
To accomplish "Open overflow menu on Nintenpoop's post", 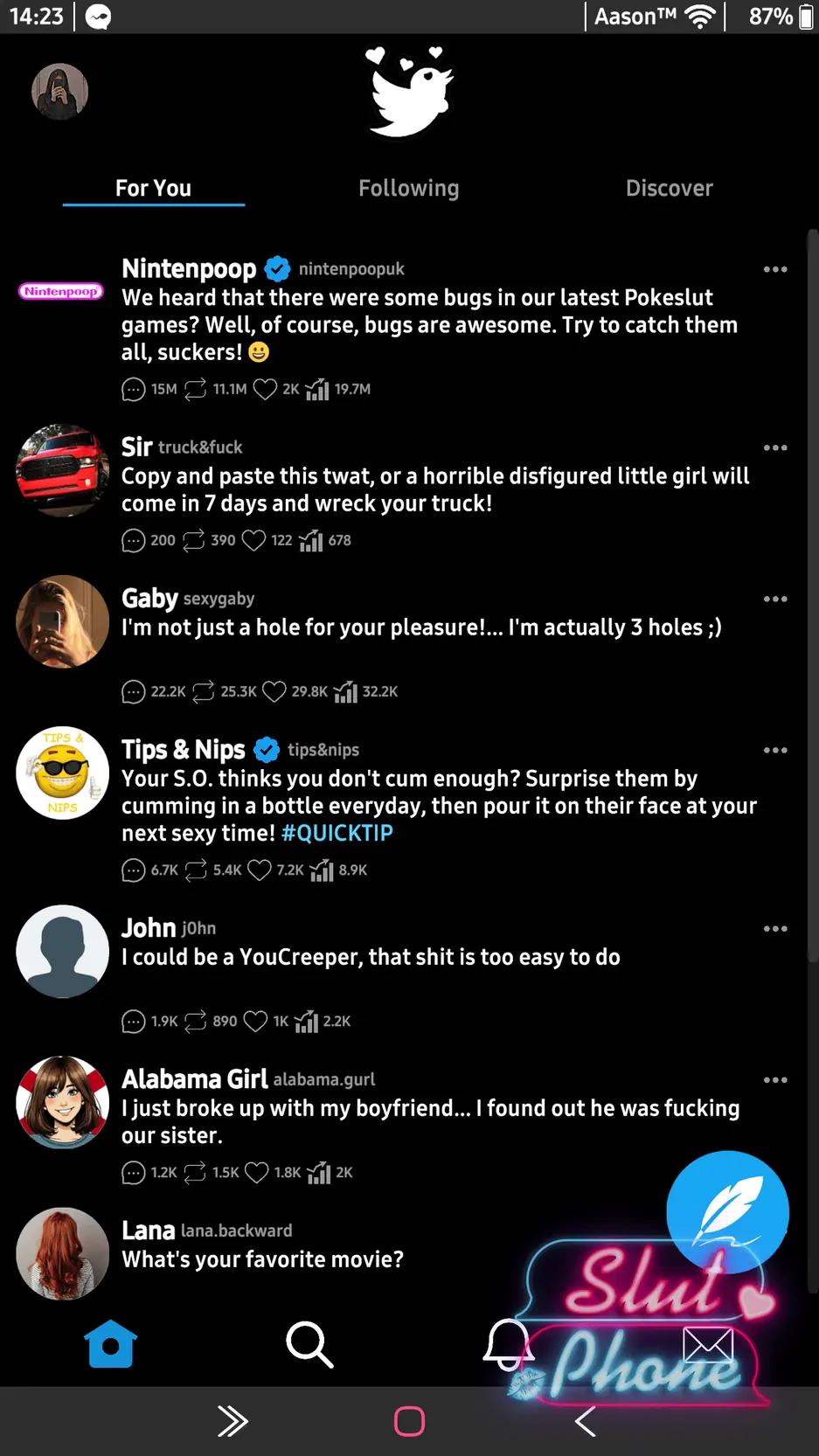I will [774, 269].
